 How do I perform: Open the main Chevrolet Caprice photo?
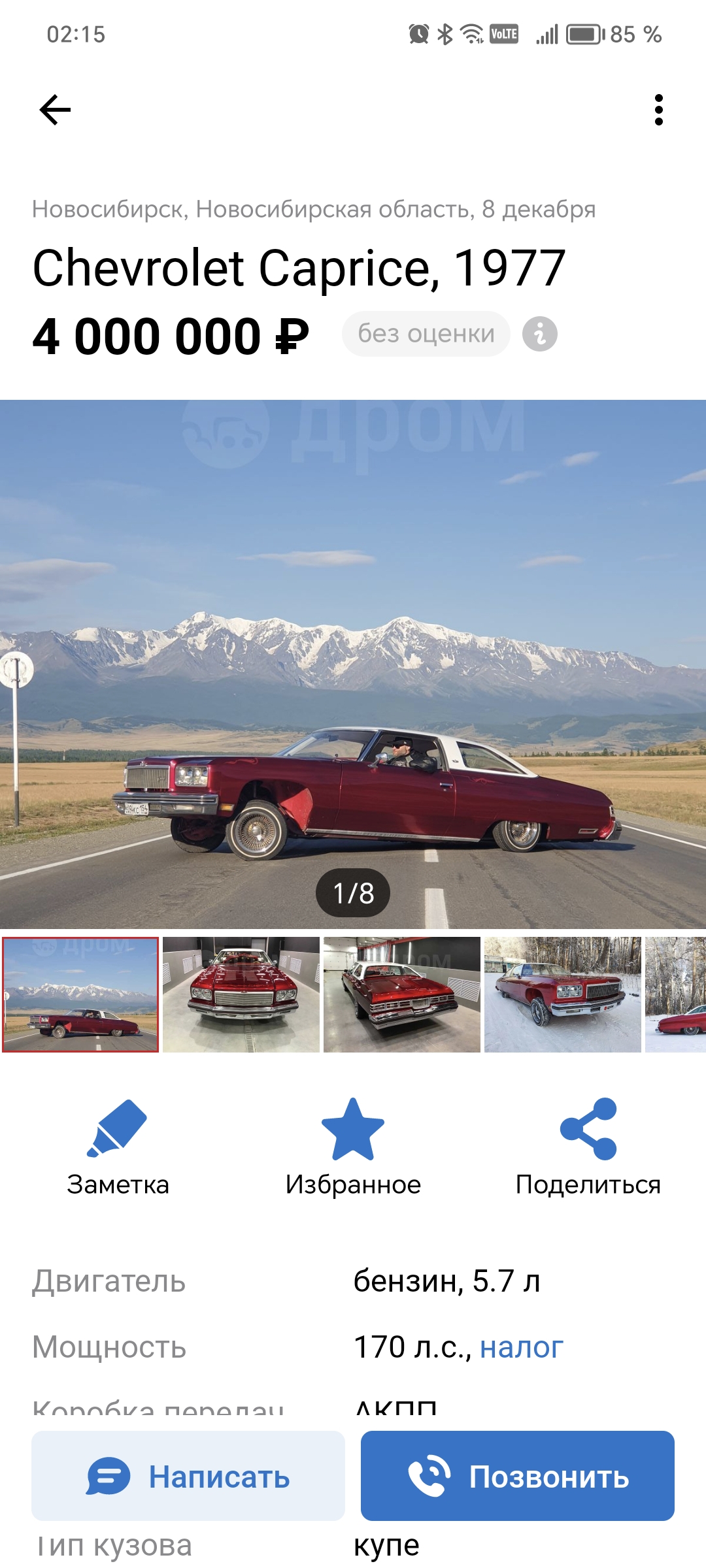click(353, 663)
